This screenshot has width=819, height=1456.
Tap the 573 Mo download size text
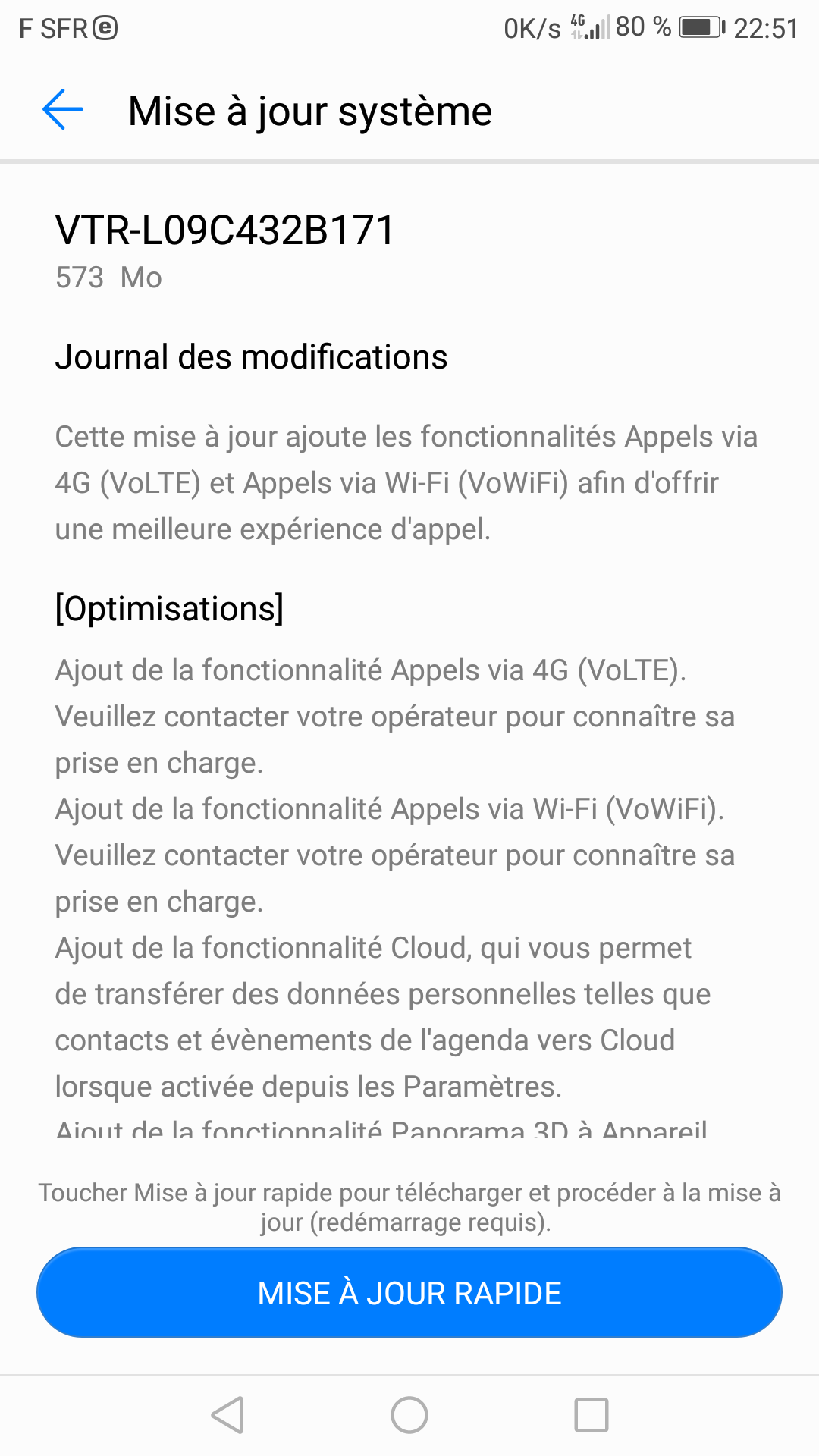coord(108,278)
